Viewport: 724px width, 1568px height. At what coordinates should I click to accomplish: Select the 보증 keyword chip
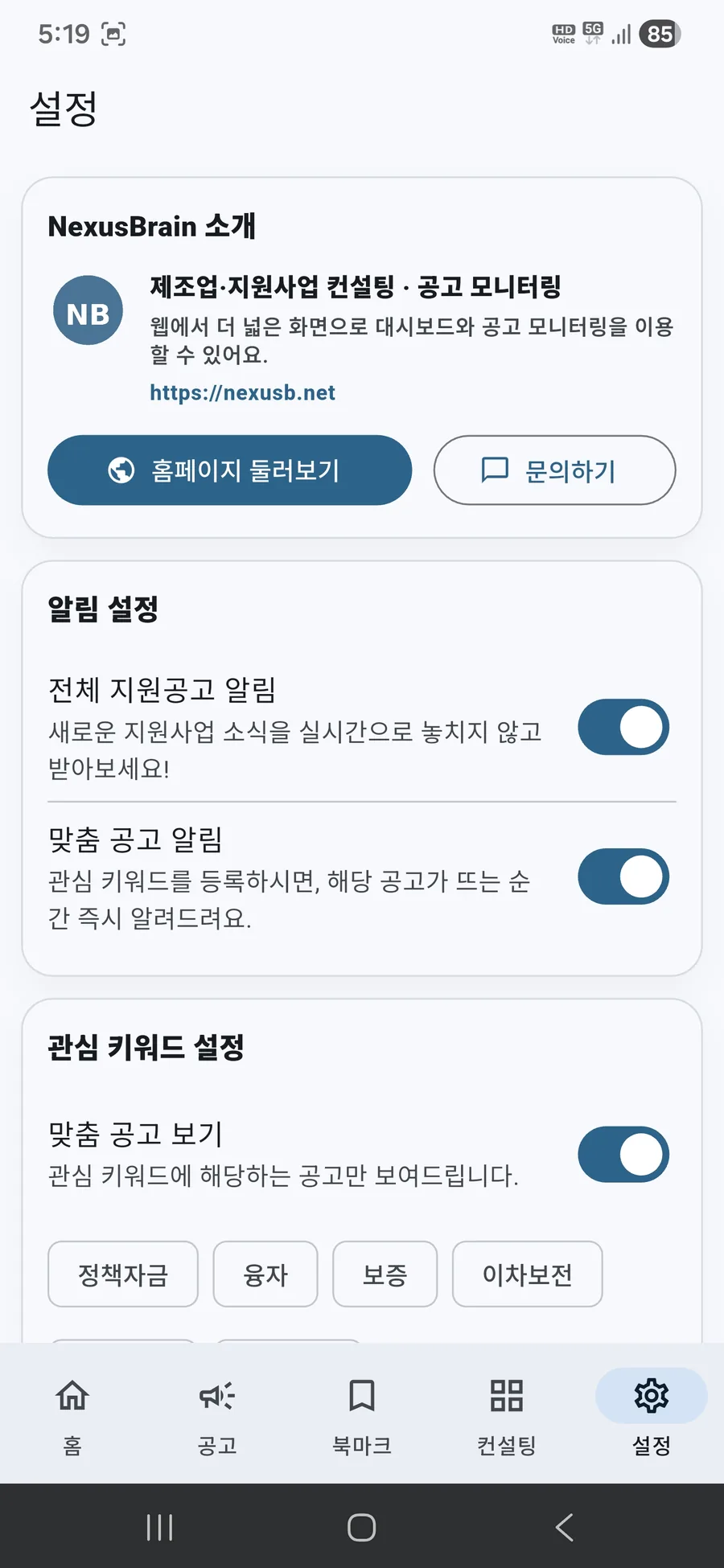385,1274
